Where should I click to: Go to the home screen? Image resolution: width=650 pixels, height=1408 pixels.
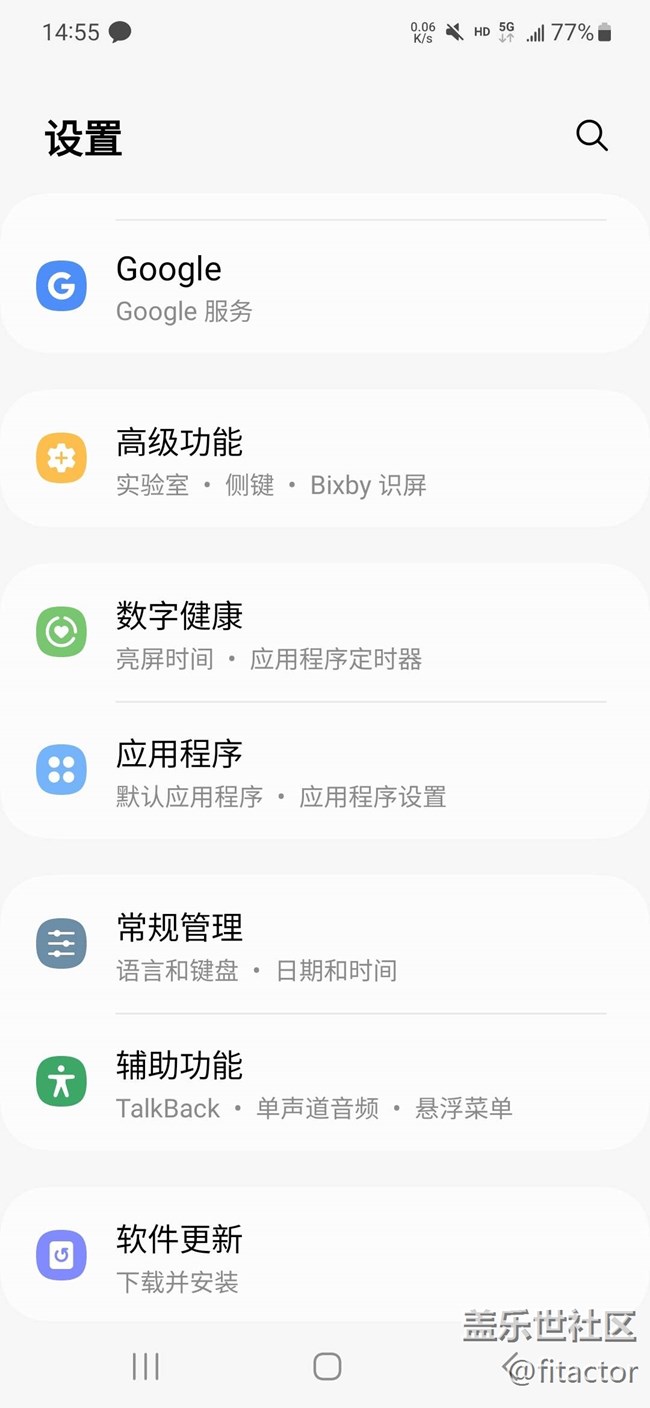327,1366
